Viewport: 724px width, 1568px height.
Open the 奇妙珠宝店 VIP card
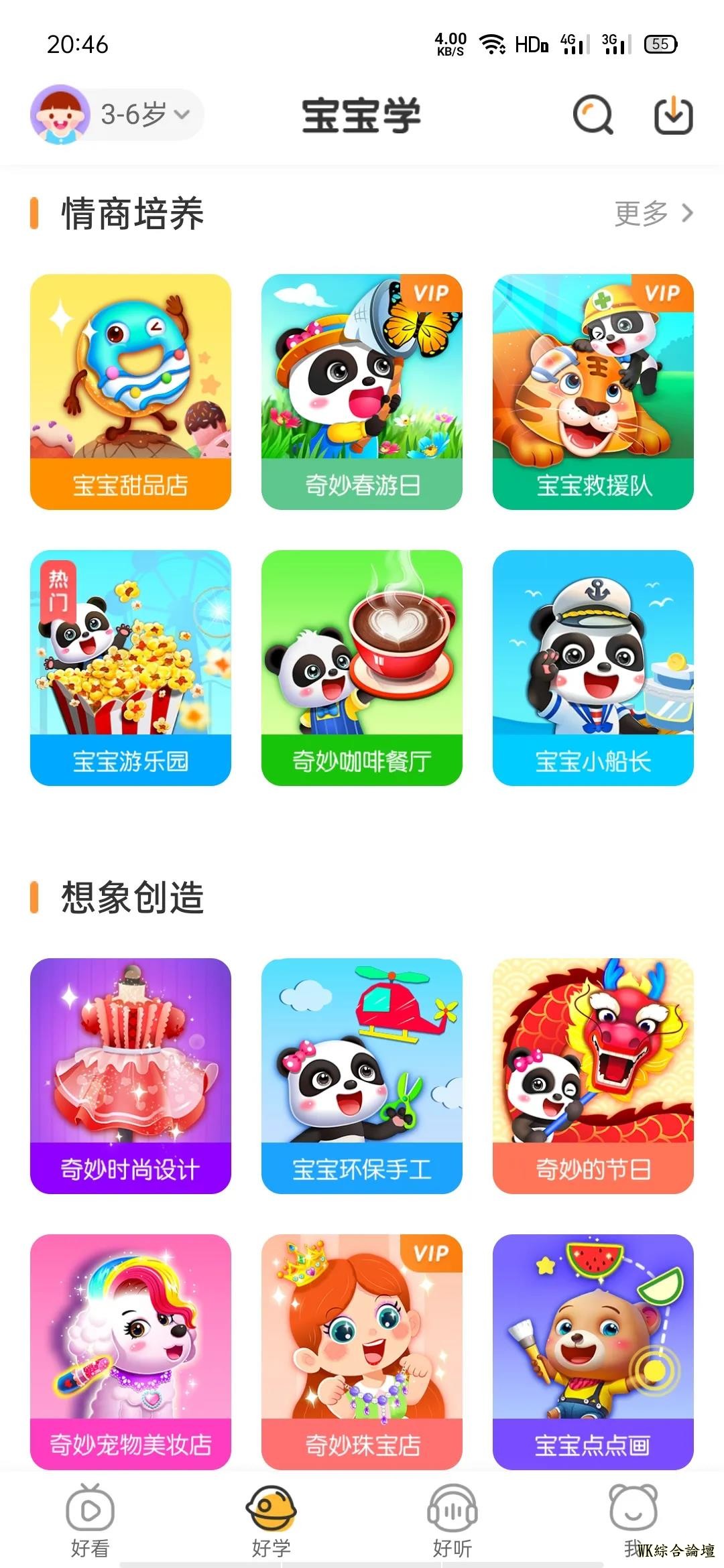tap(362, 1351)
